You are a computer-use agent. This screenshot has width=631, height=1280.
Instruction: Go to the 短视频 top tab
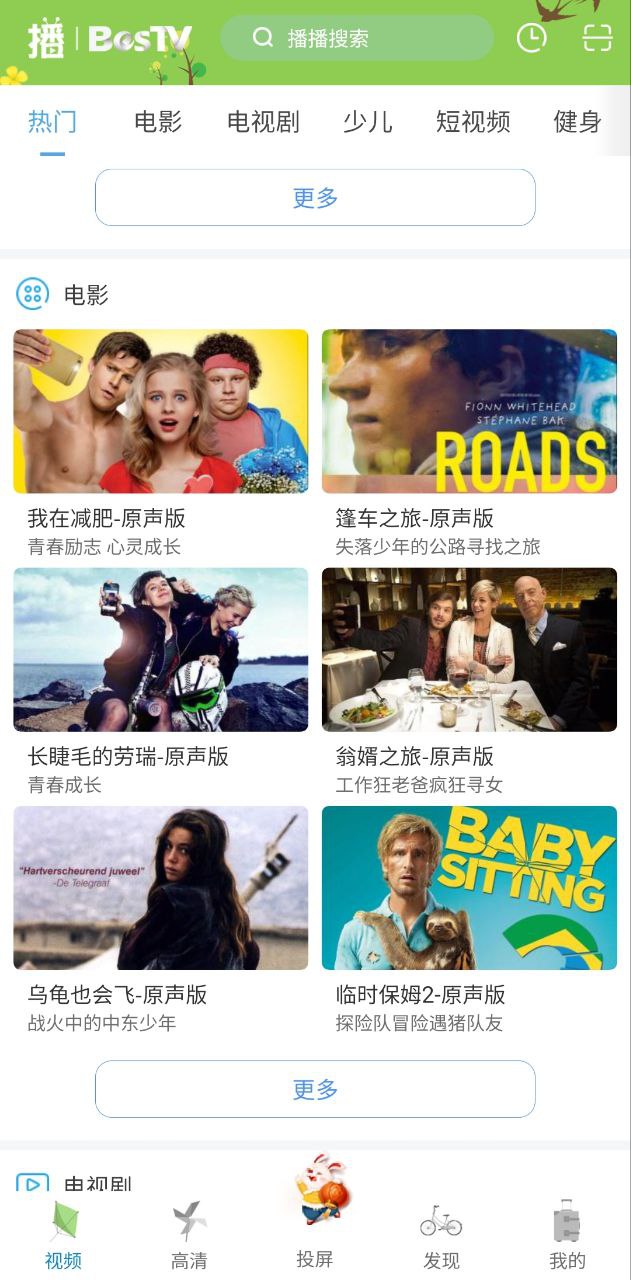point(473,122)
